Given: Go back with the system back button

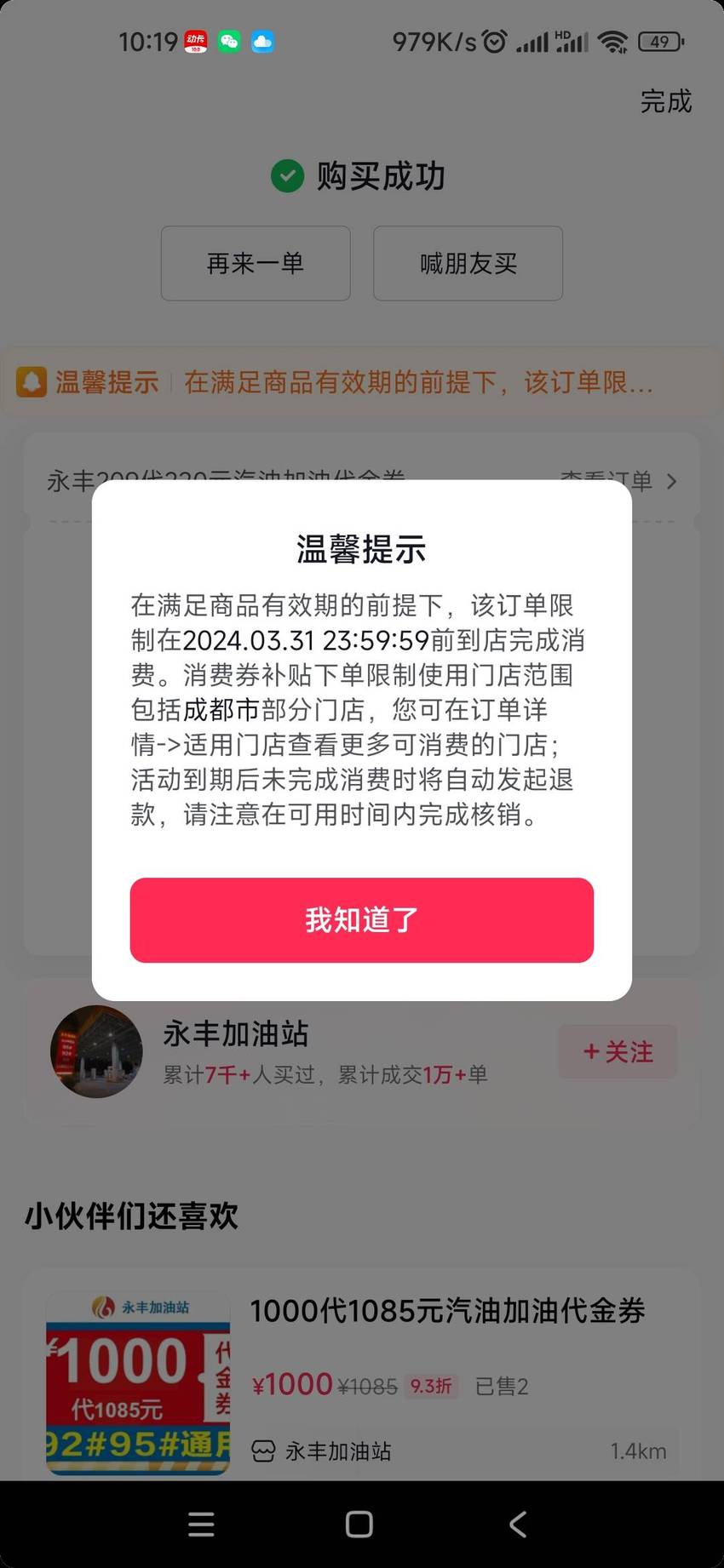Looking at the screenshot, I should coord(517,1524).
